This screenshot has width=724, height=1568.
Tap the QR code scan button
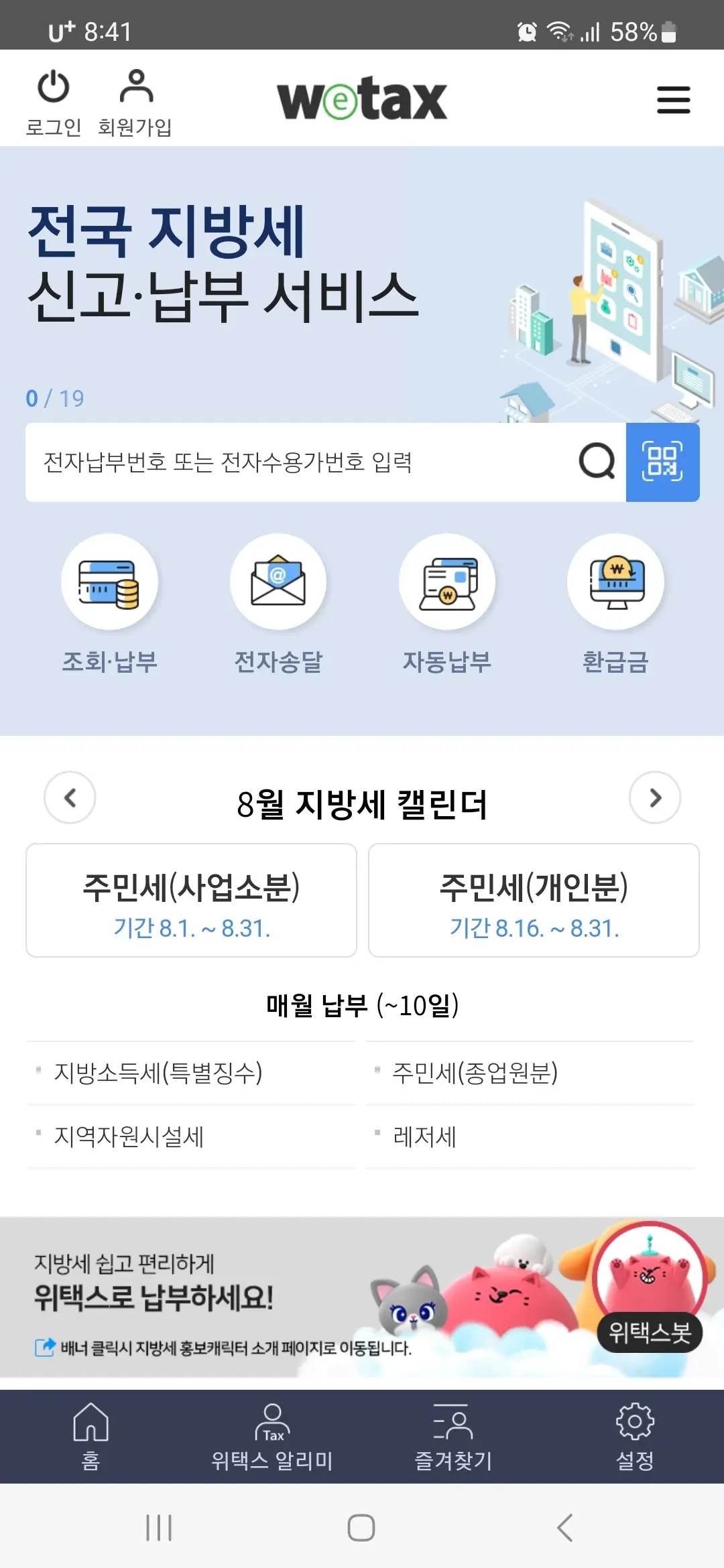pos(662,462)
